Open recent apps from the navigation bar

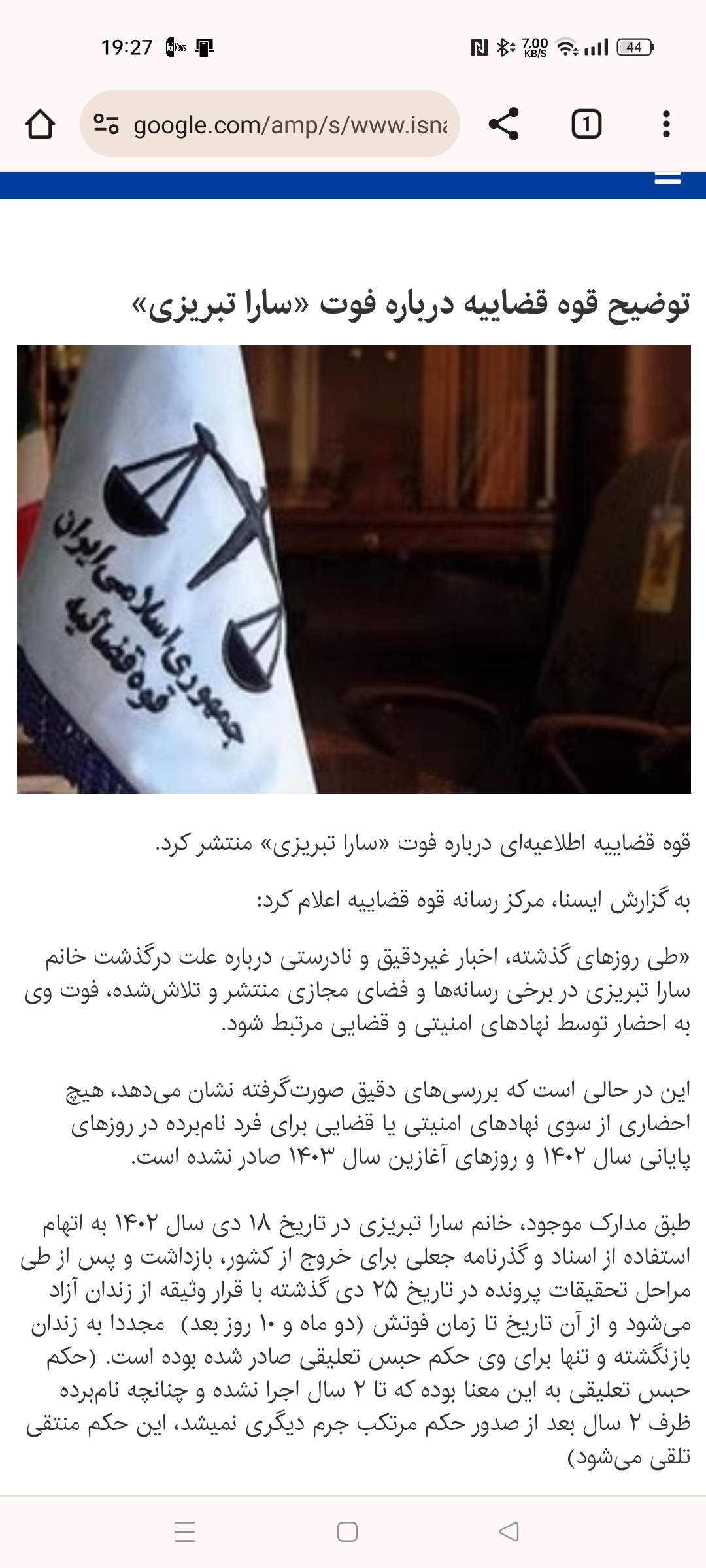(185, 1531)
